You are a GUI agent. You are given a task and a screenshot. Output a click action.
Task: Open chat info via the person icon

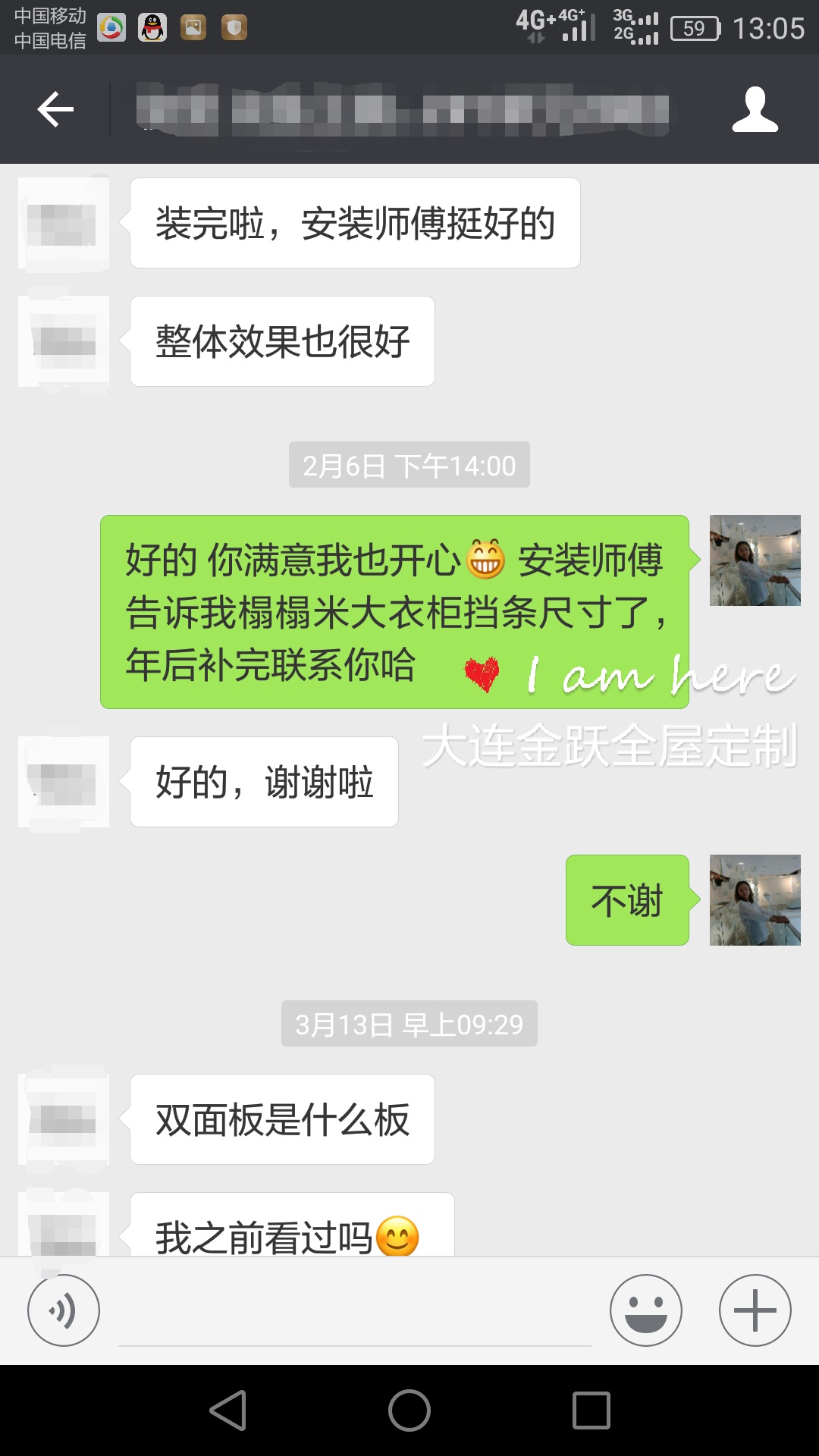pyautogui.click(x=755, y=110)
